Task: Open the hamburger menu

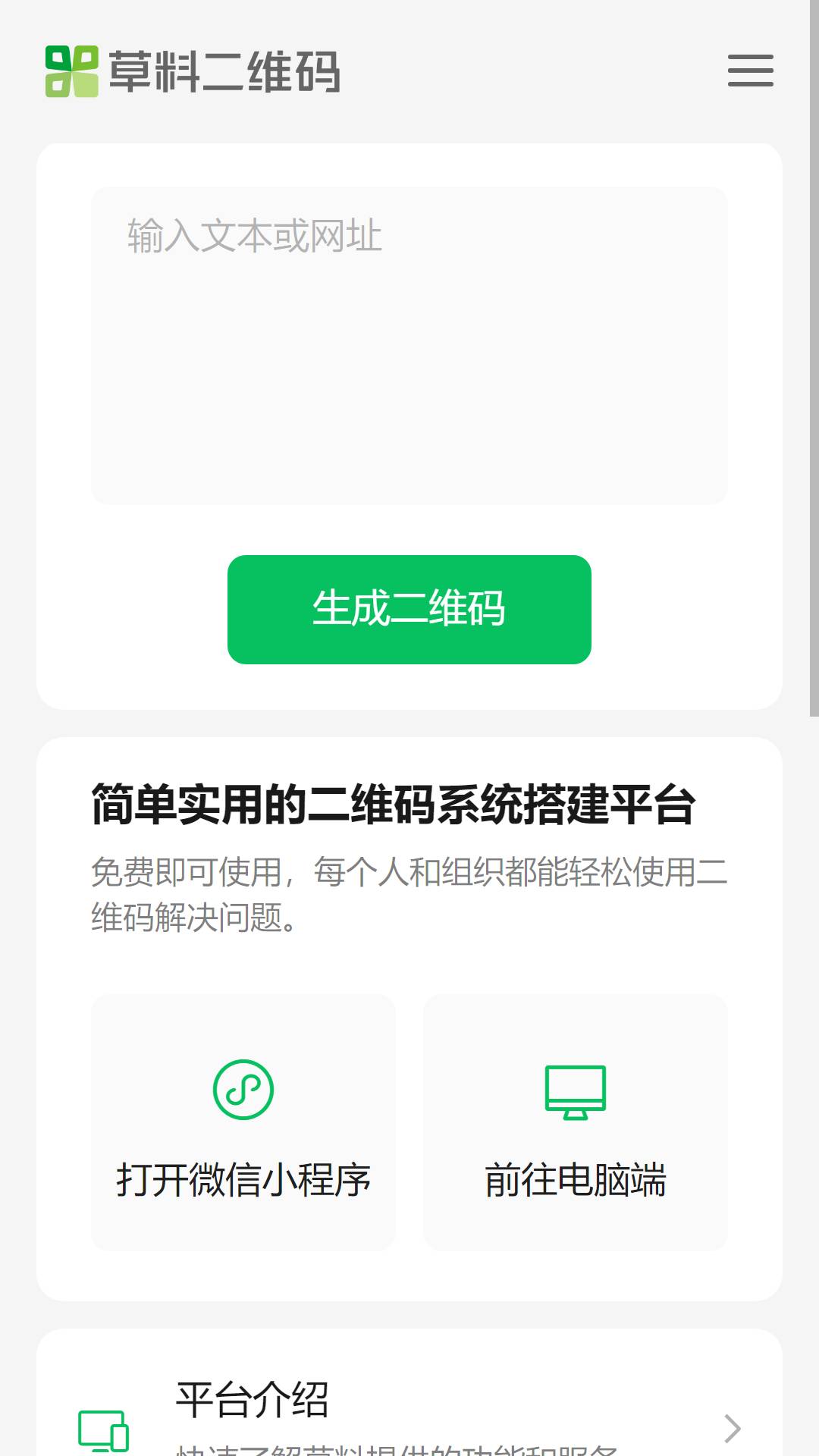Action: 750,71
